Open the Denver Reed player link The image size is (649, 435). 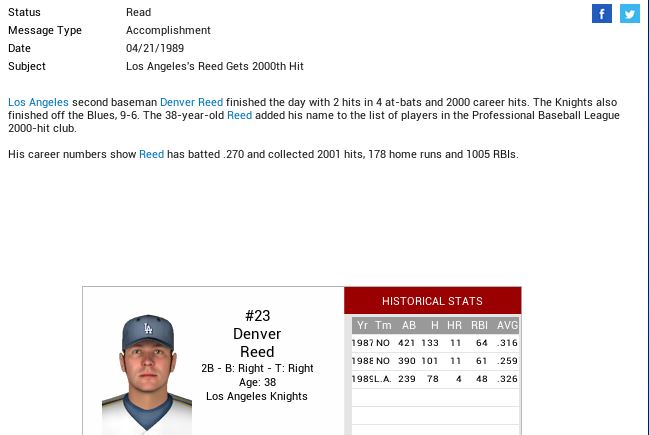[x=191, y=103]
